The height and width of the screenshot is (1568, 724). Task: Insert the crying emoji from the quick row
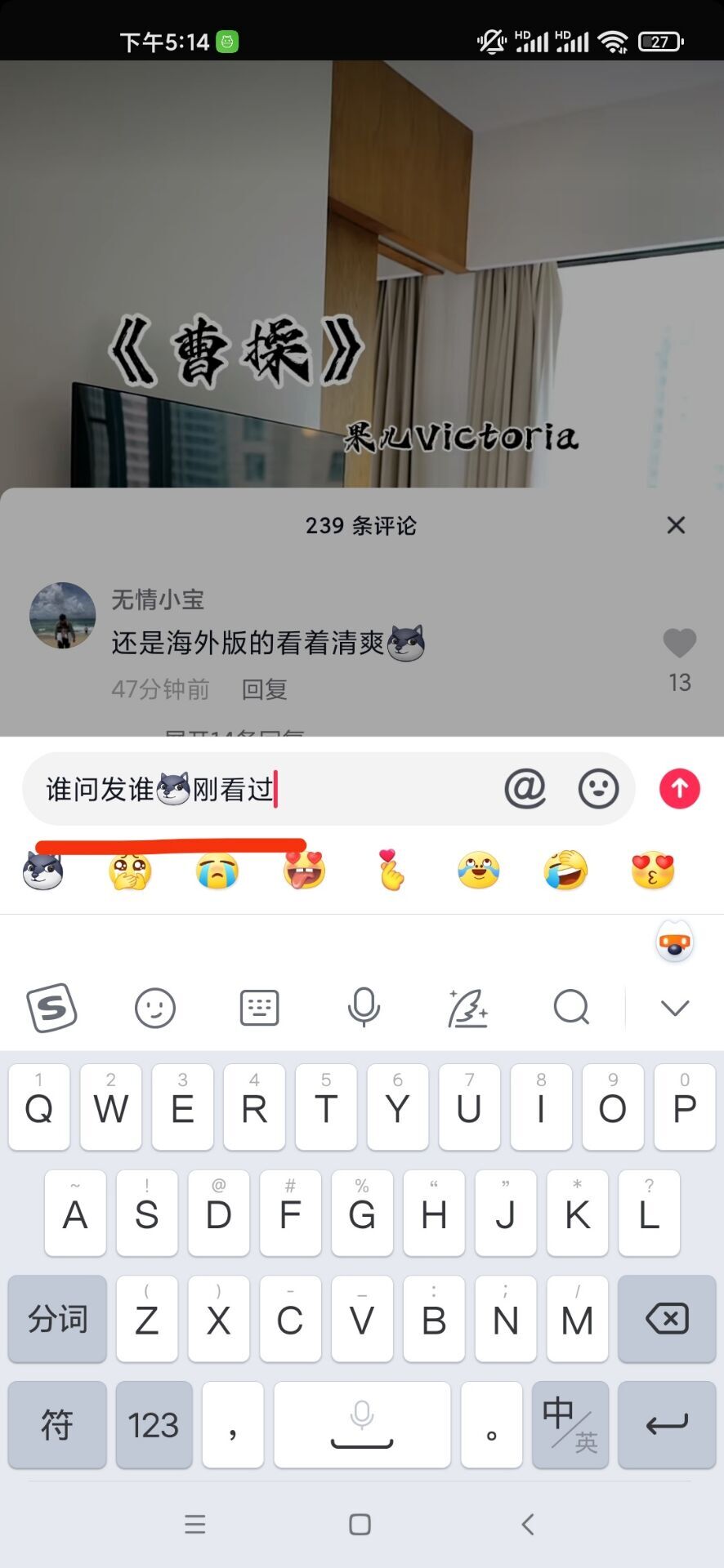(217, 871)
